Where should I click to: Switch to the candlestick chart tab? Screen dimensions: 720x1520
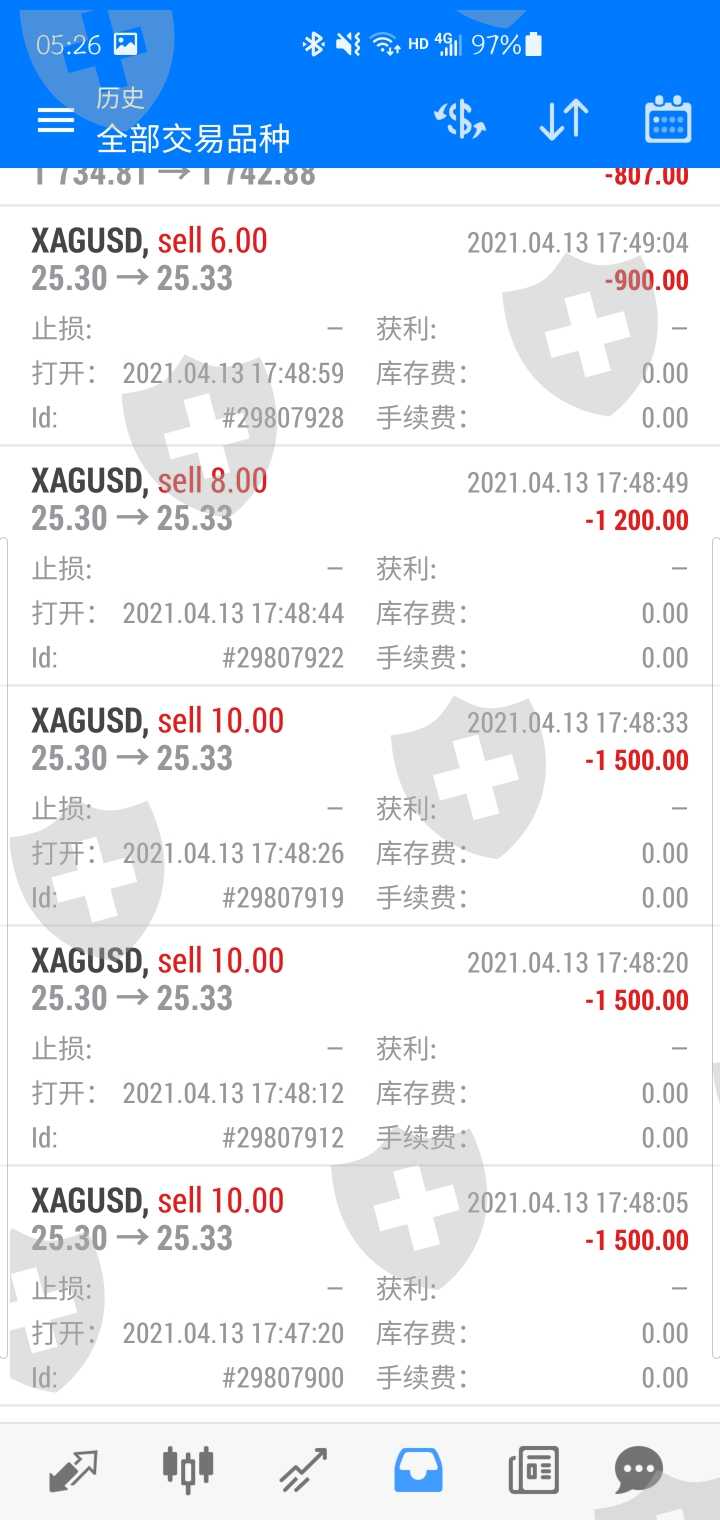click(188, 1471)
